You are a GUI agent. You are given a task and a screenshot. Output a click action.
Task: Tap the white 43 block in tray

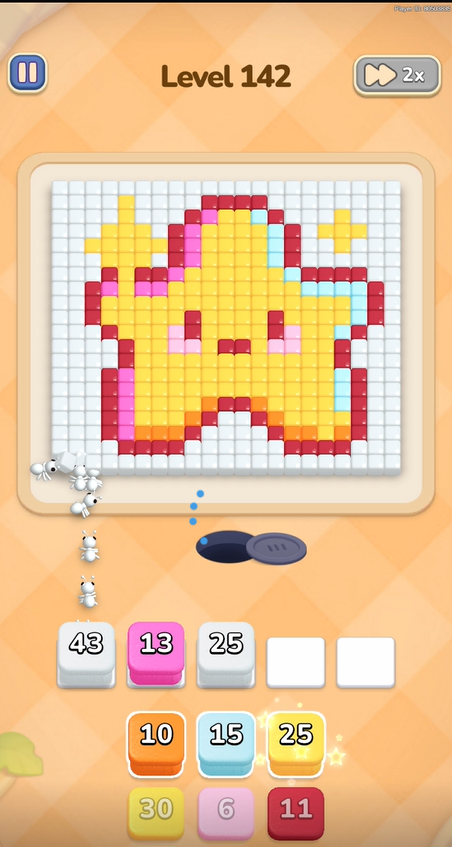coord(86,654)
